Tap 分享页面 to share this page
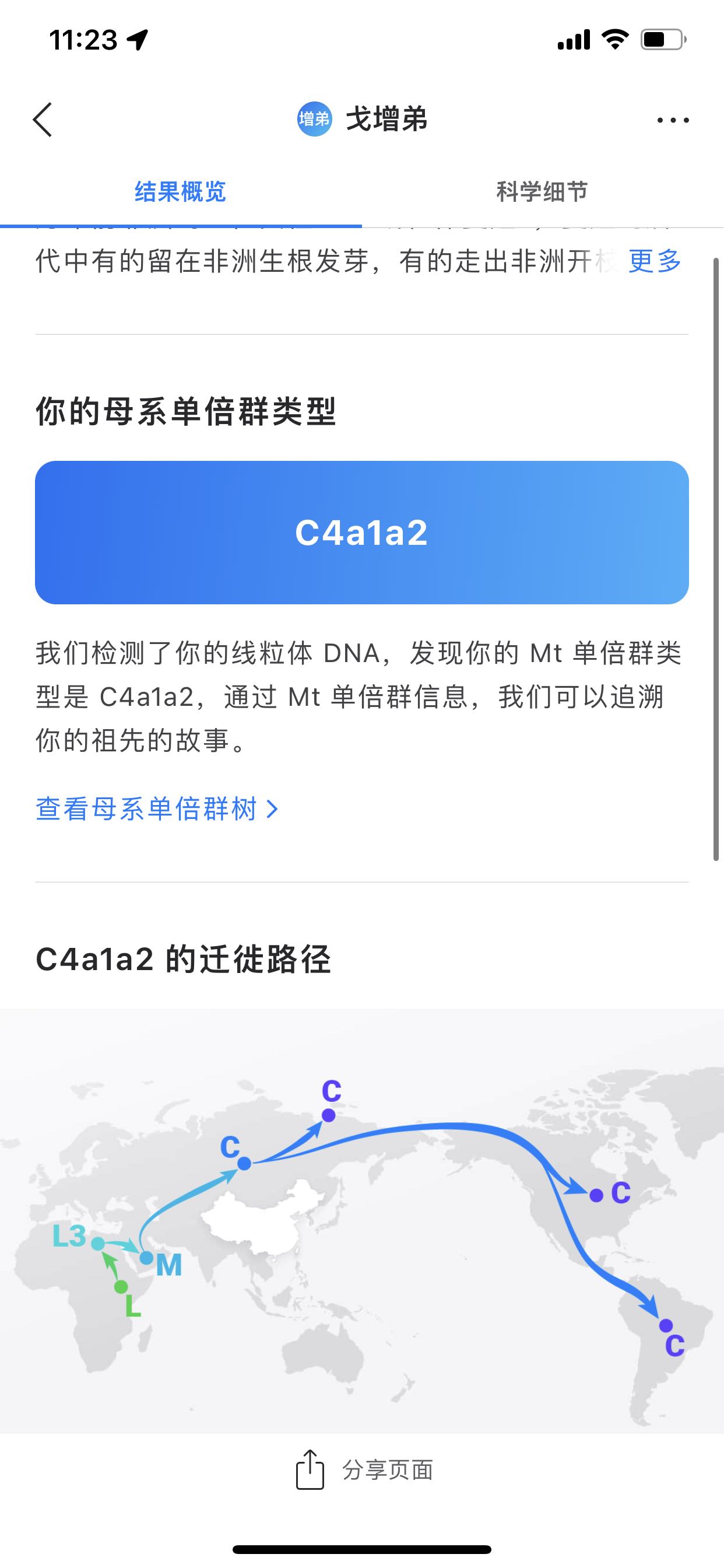Image resolution: width=724 pixels, height=1568 pixels. tap(363, 1470)
